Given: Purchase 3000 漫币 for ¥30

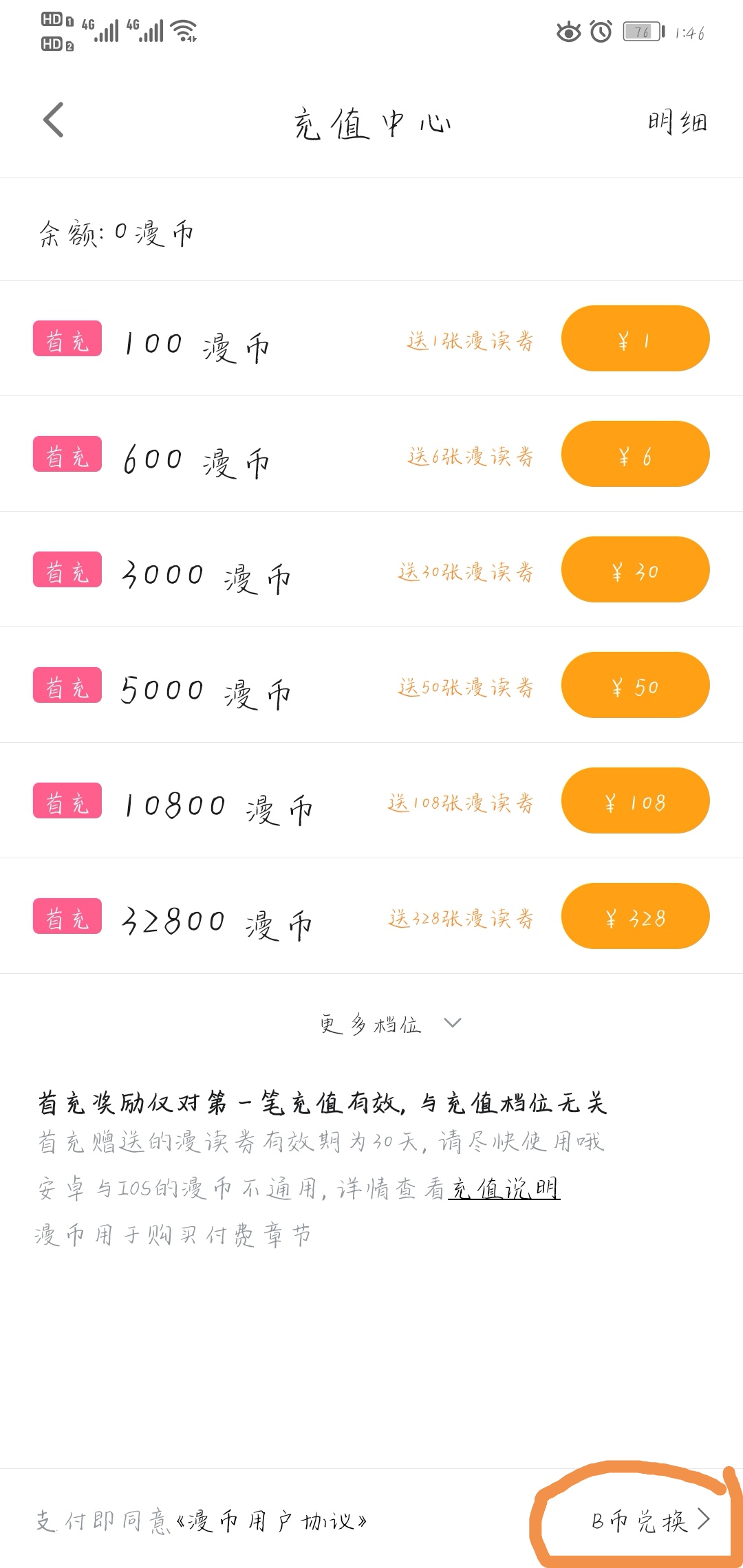Looking at the screenshot, I should (x=635, y=570).
